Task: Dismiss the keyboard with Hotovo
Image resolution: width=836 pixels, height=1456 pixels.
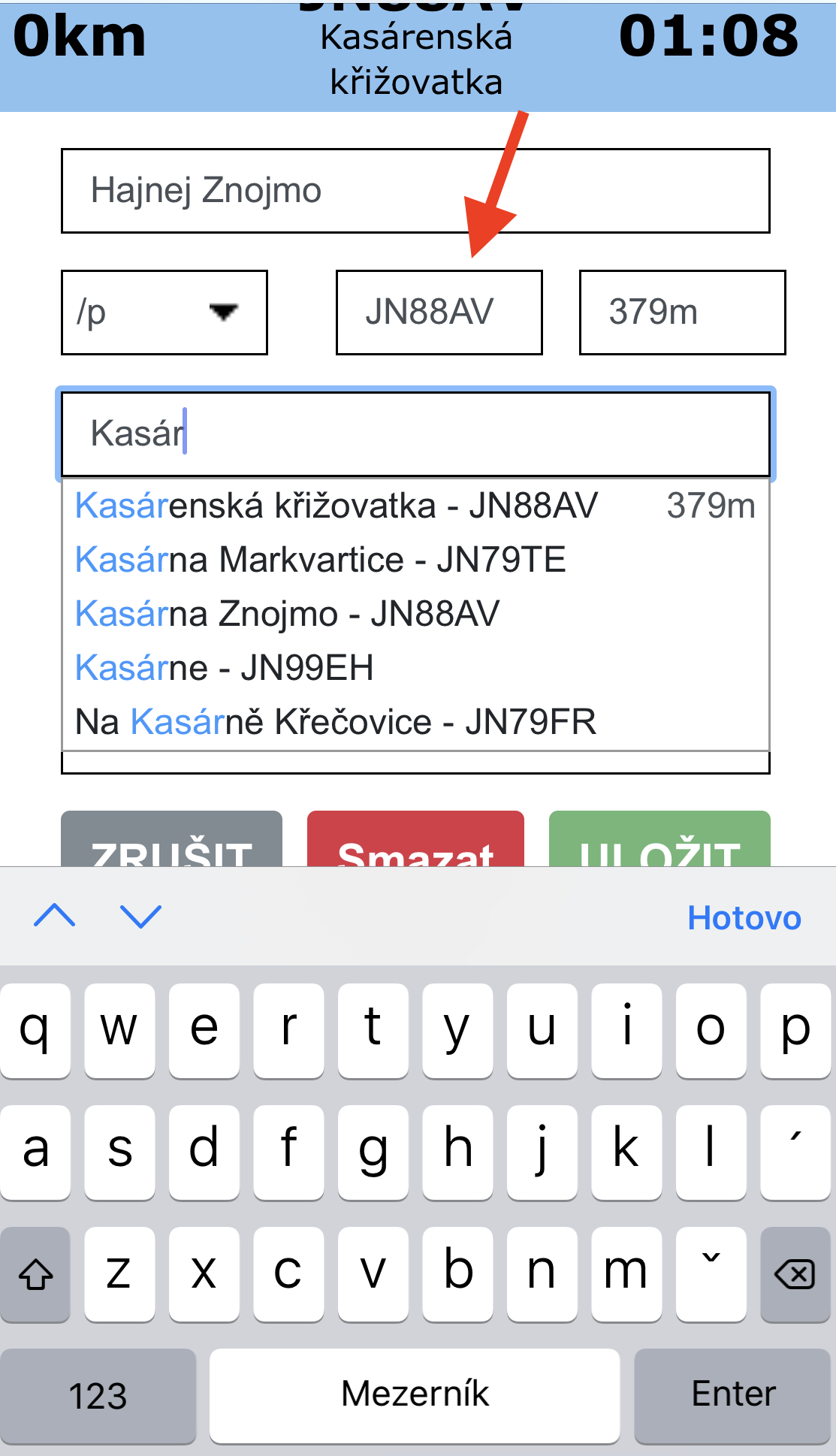Action: tap(744, 917)
